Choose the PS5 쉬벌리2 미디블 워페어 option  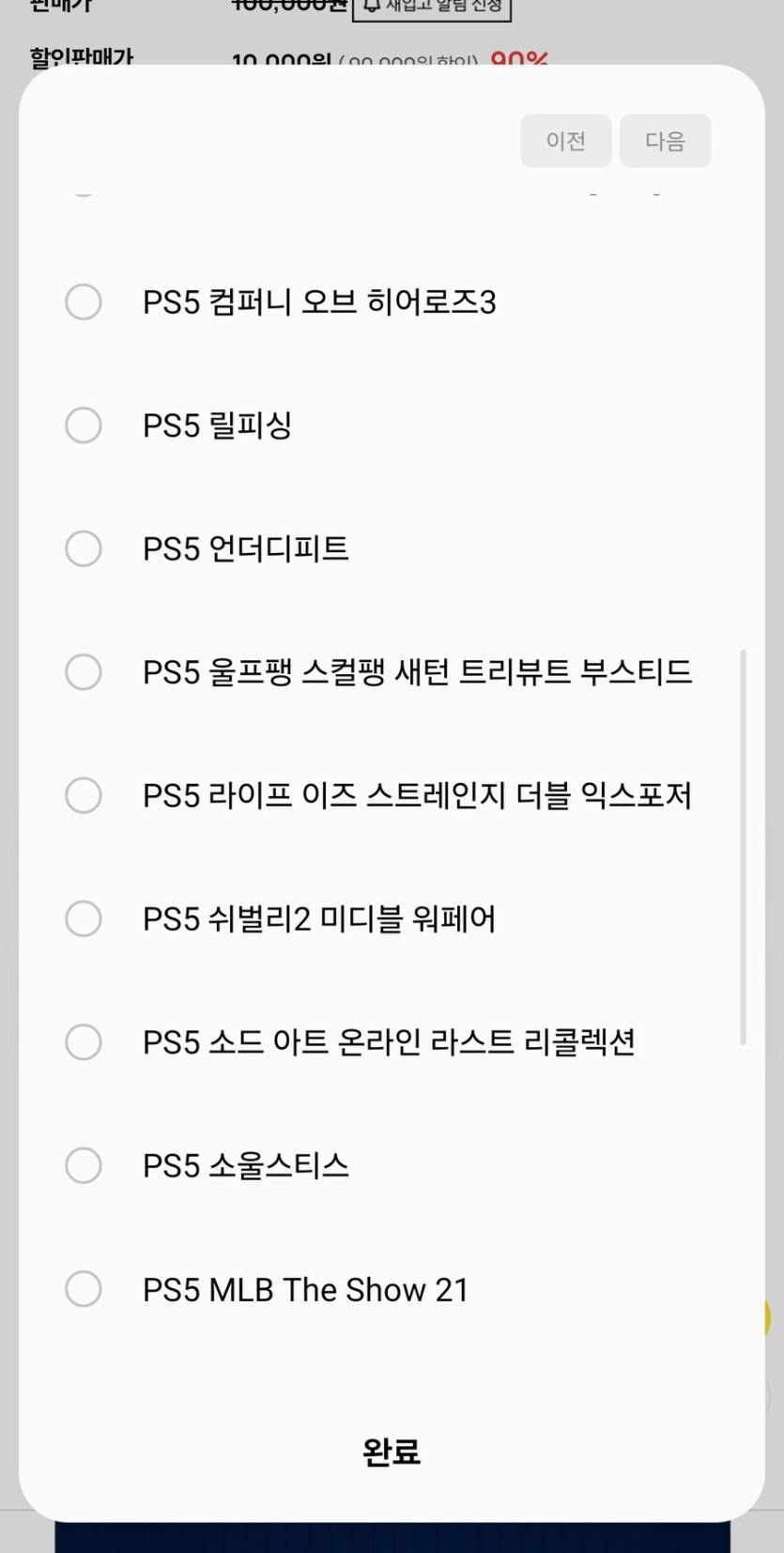(x=83, y=919)
